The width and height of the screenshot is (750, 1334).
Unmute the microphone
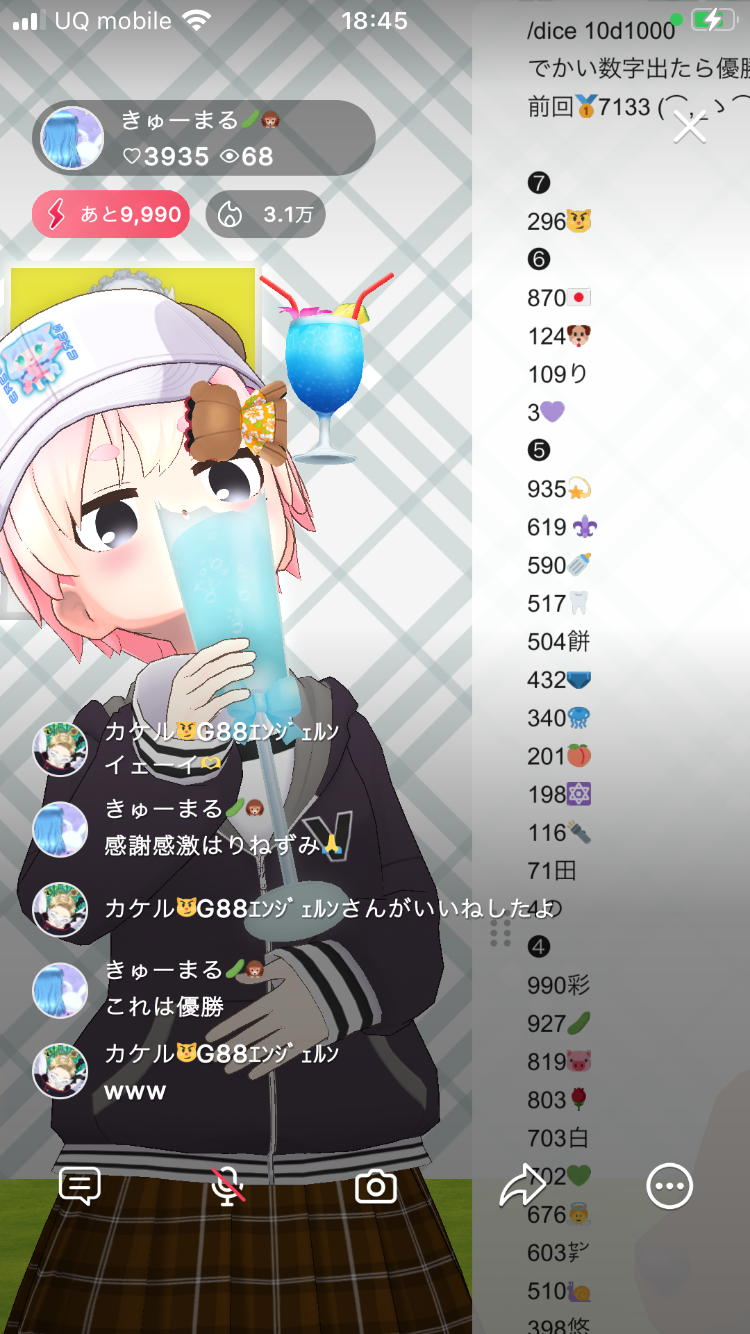228,1187
